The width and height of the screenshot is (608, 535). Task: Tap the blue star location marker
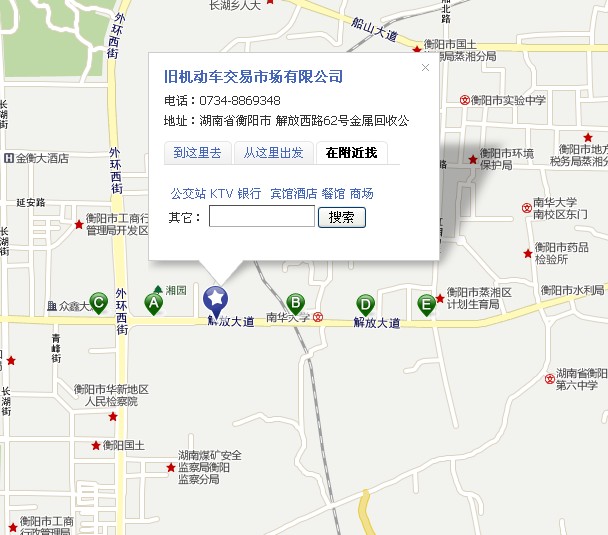(216, 298)
